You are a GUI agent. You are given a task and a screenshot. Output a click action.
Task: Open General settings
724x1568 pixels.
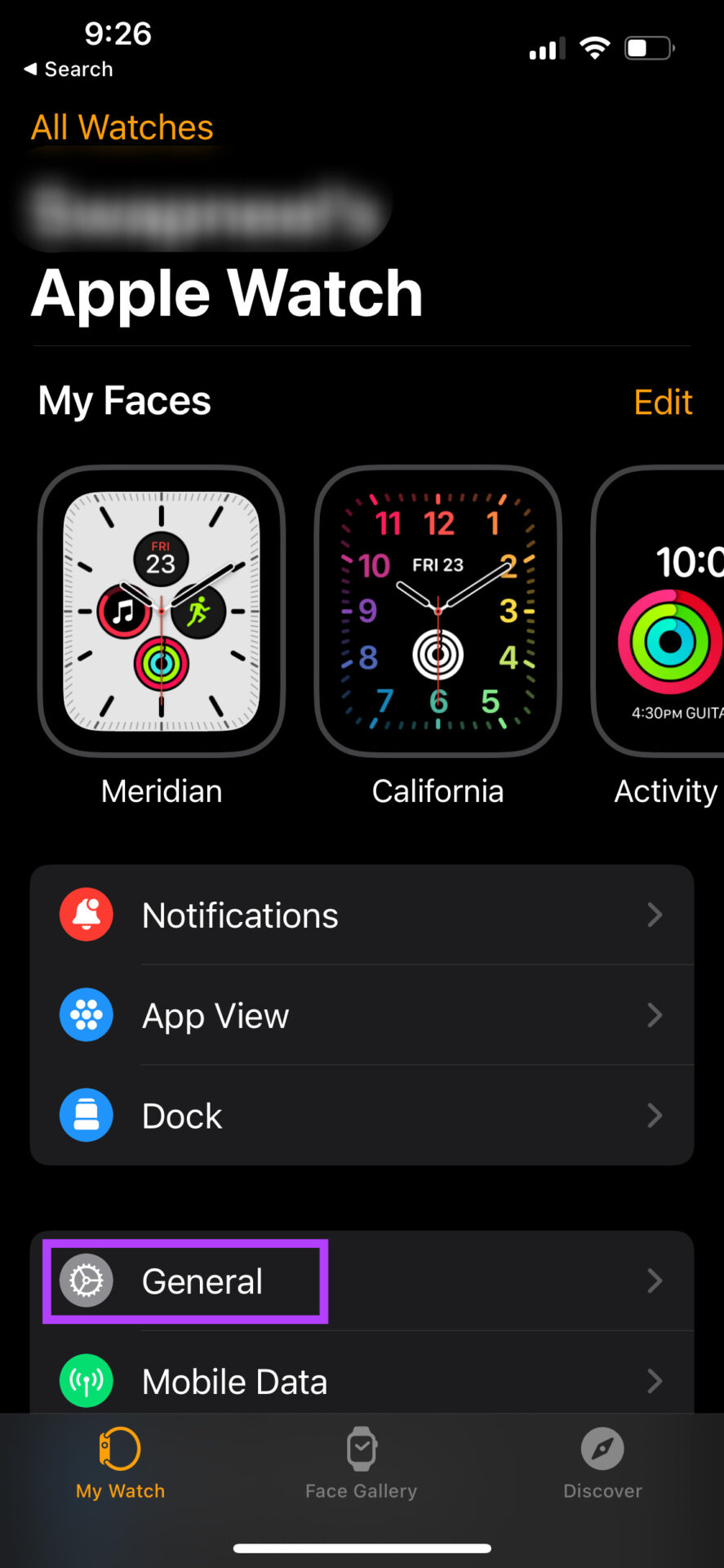(362, 1281)
